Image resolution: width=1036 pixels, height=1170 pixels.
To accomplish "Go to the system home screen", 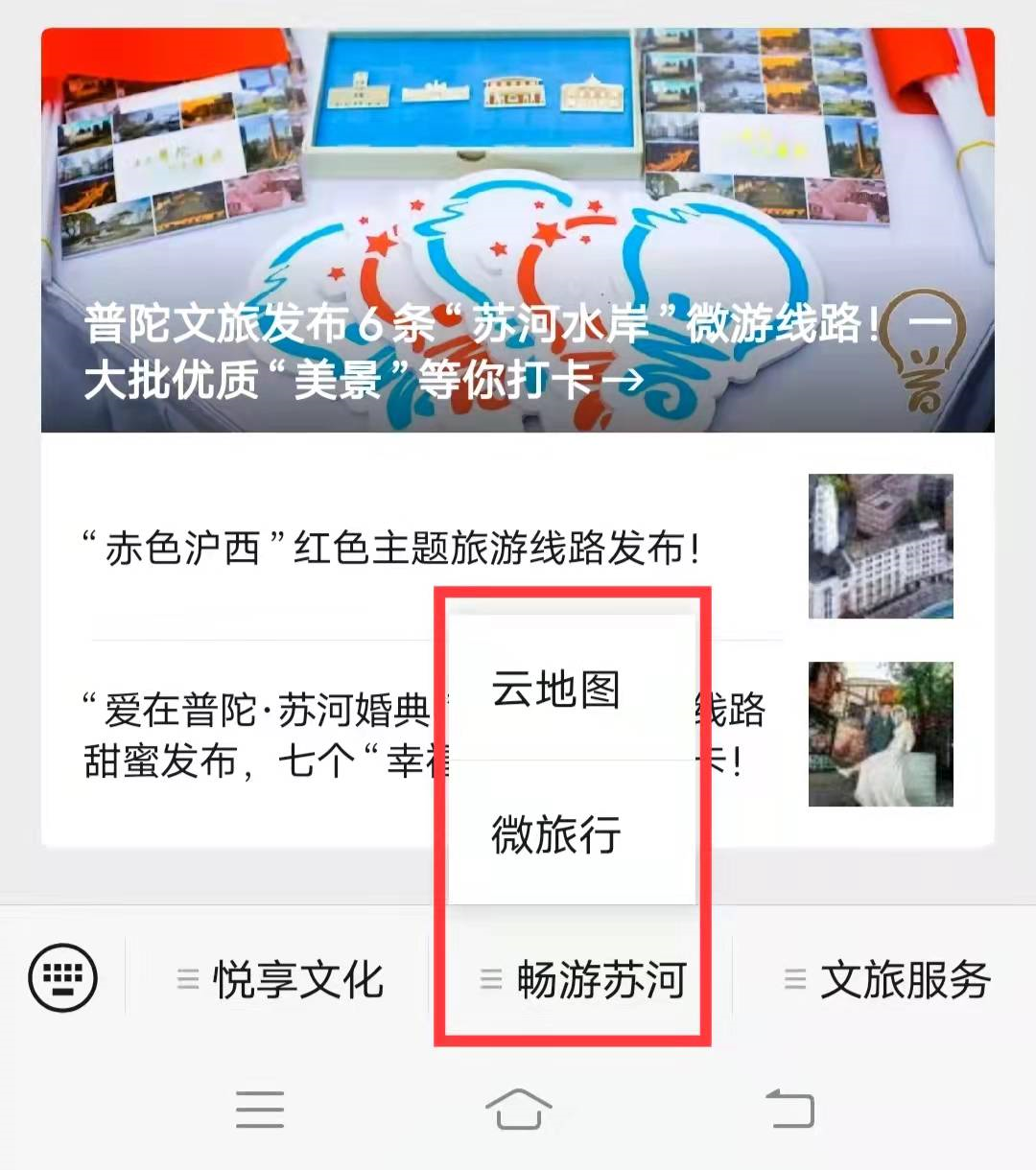I will pos(518,1109).
